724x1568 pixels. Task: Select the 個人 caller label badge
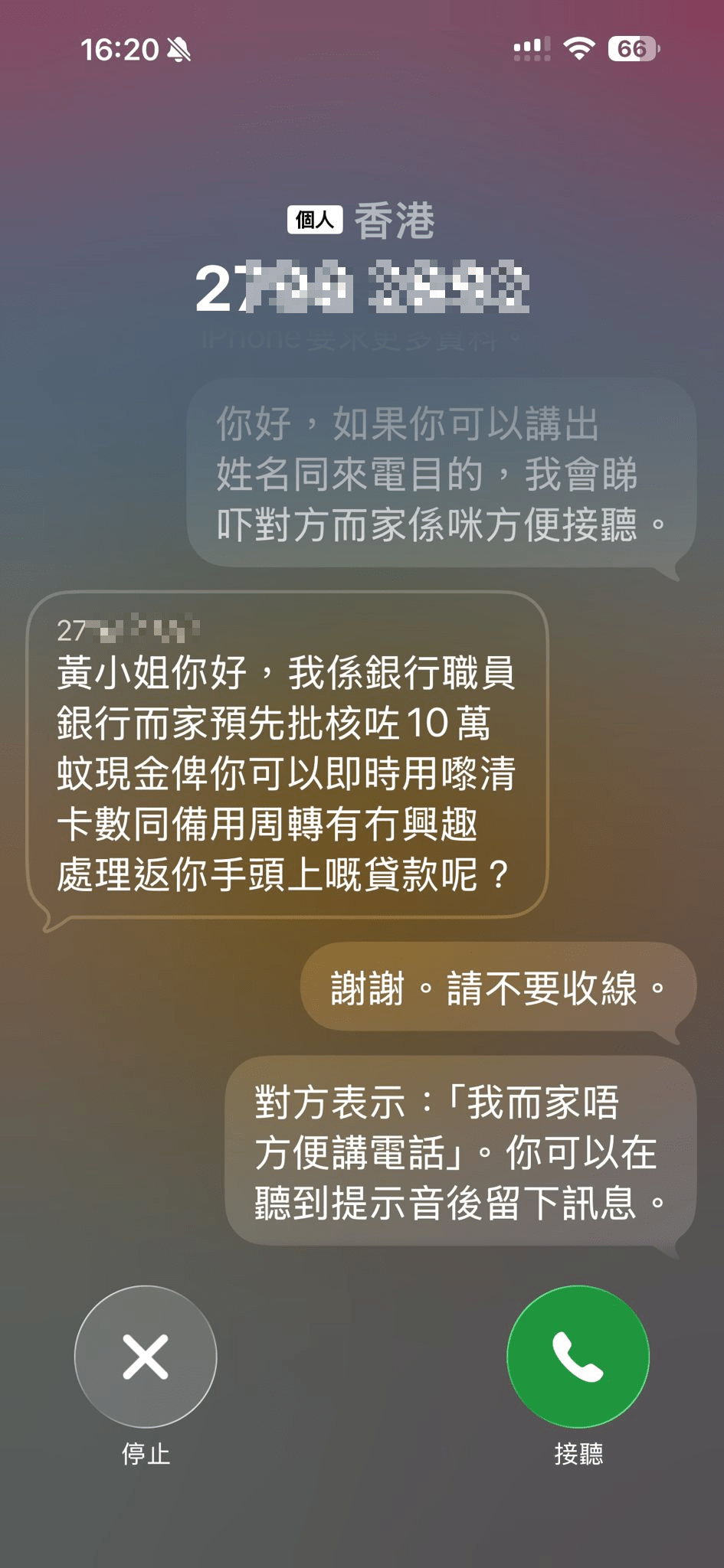316,220
